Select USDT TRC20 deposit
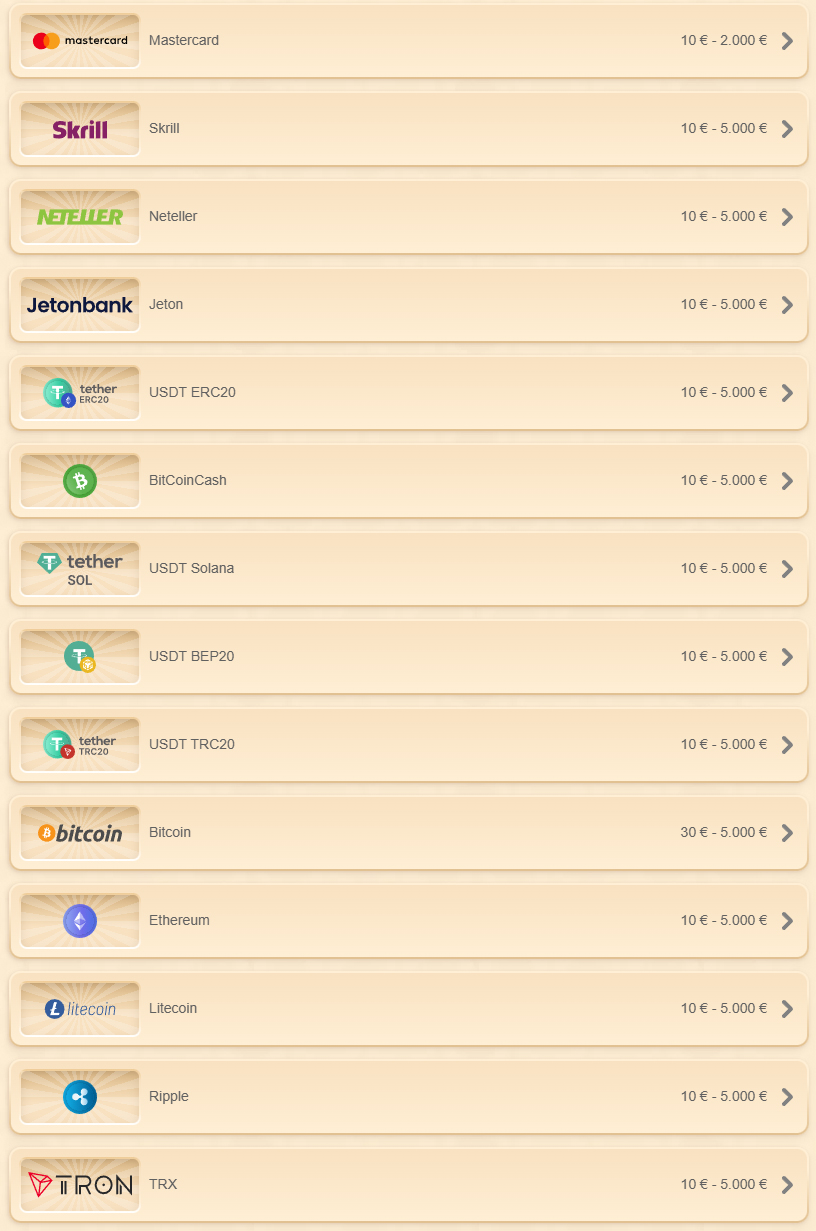Screen dimensions: 816x1231 [x=408, y=745]
